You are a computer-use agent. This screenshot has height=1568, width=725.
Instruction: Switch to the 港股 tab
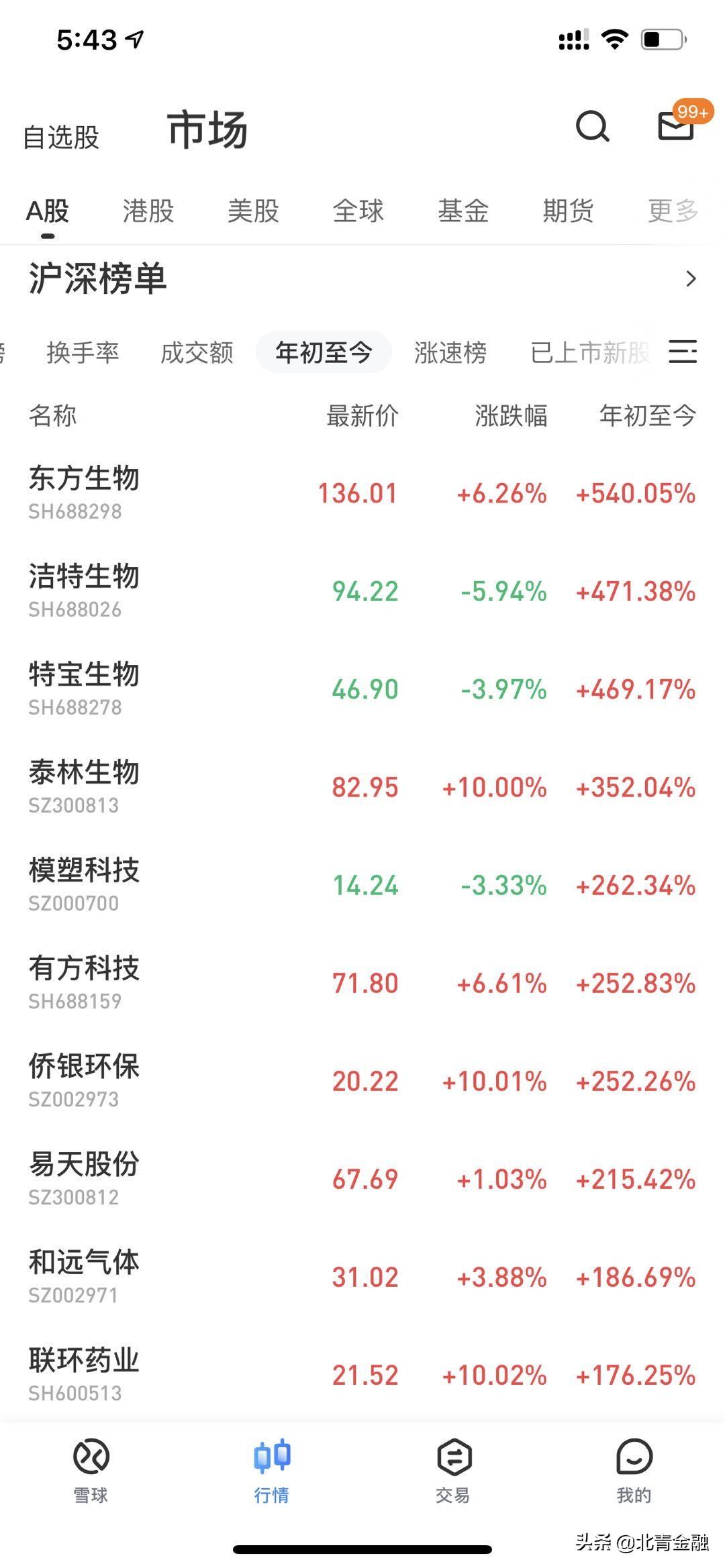point(148,211)
